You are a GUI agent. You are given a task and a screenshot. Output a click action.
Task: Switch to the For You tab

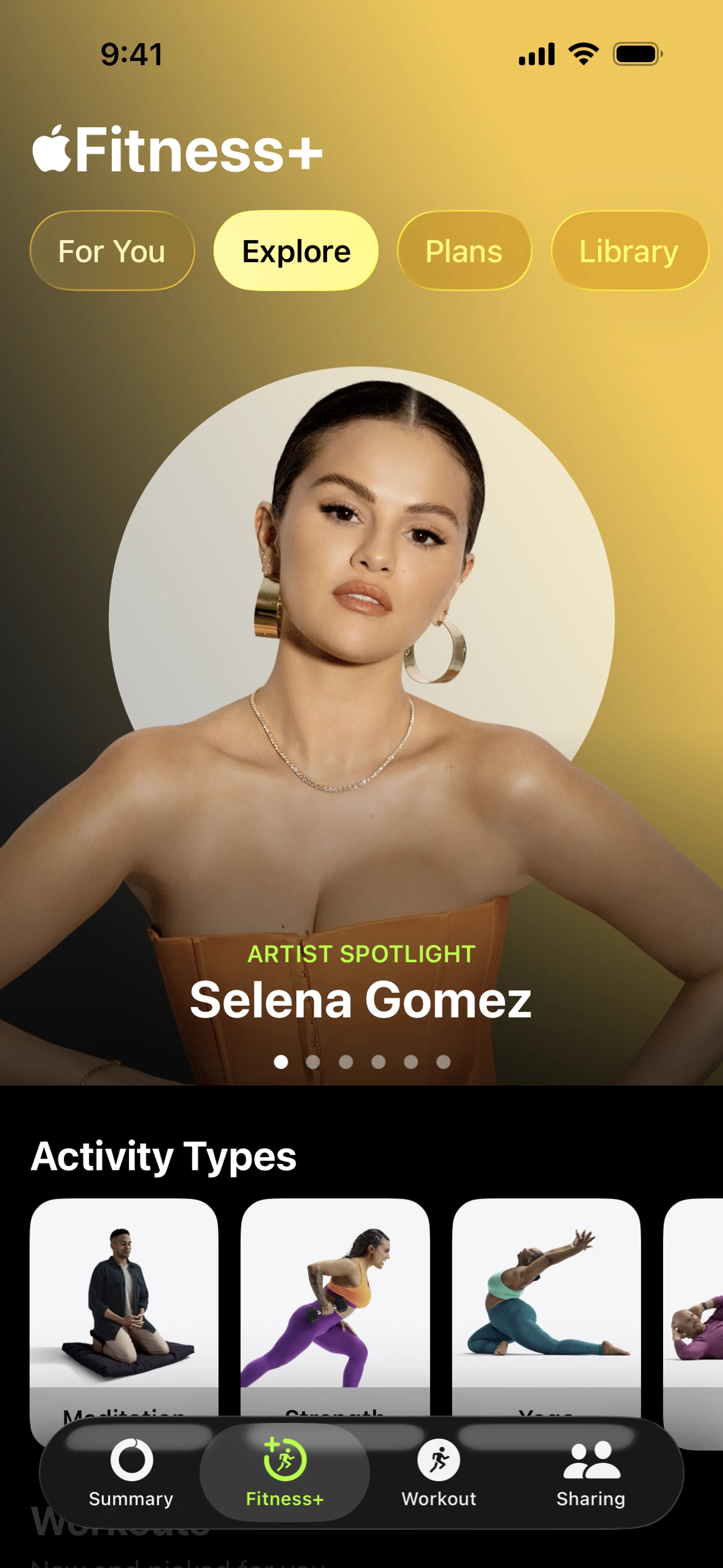[112, 251]
